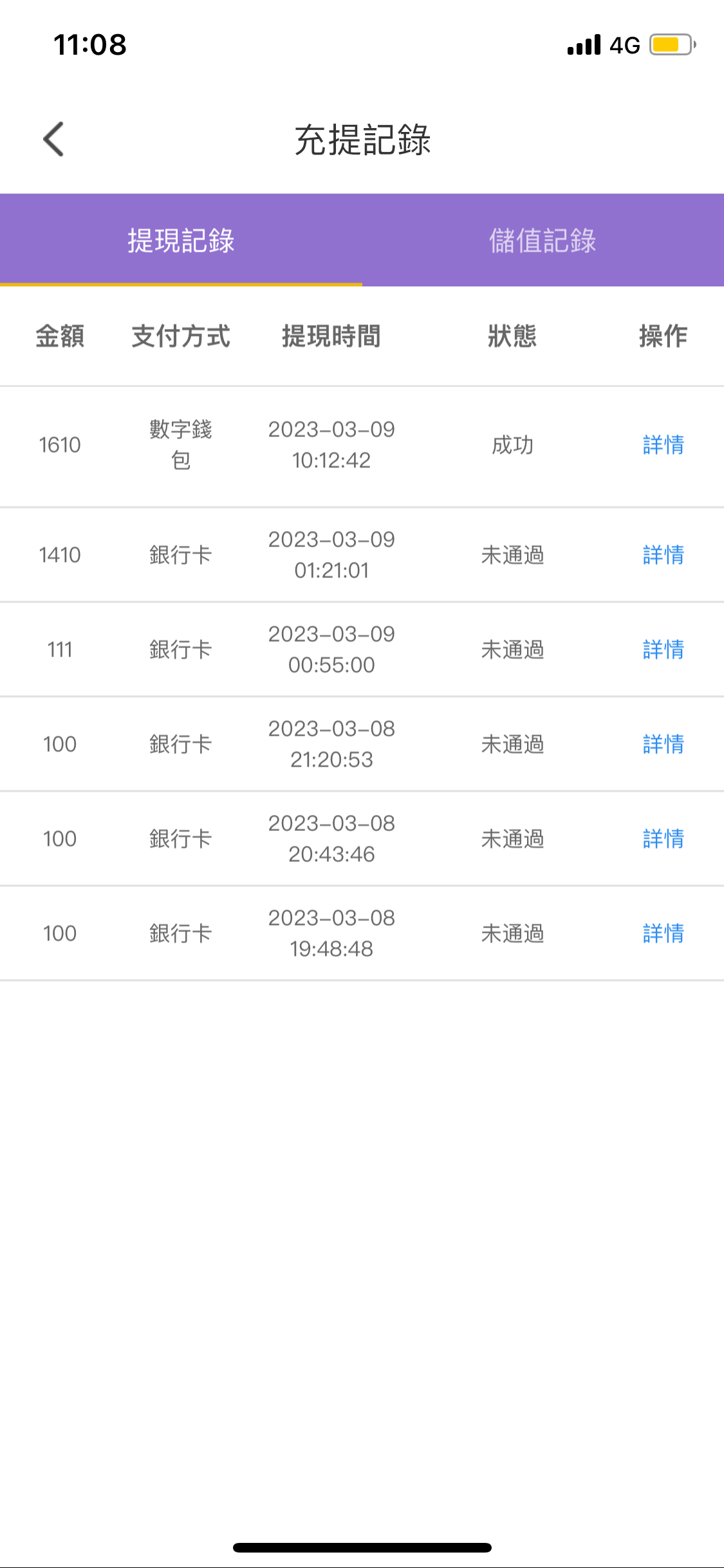724x1568 pixels.
Task: View 詳情 for the 1410 withdrawal
Action: (x=663, y=555)
